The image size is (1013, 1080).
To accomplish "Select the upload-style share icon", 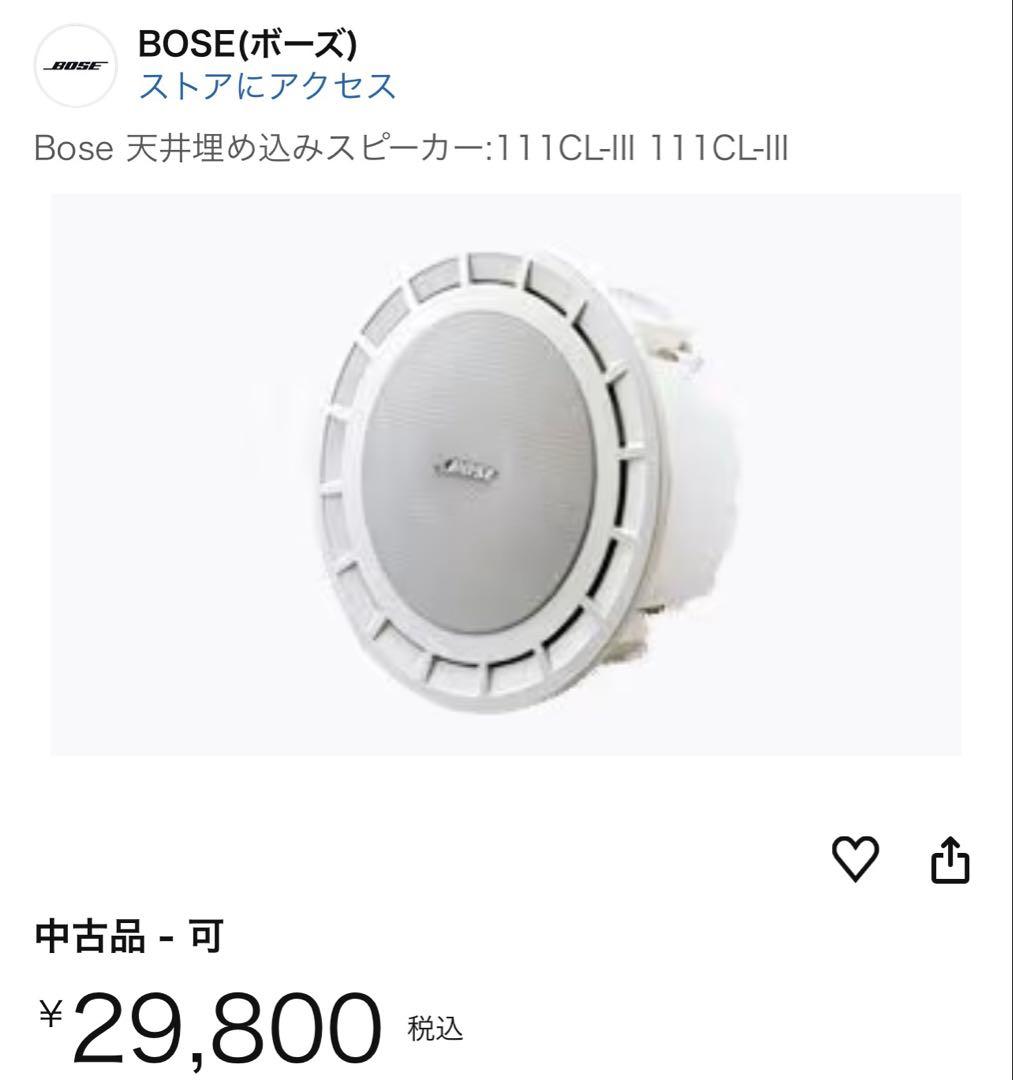I will click(x=948, y=859).
